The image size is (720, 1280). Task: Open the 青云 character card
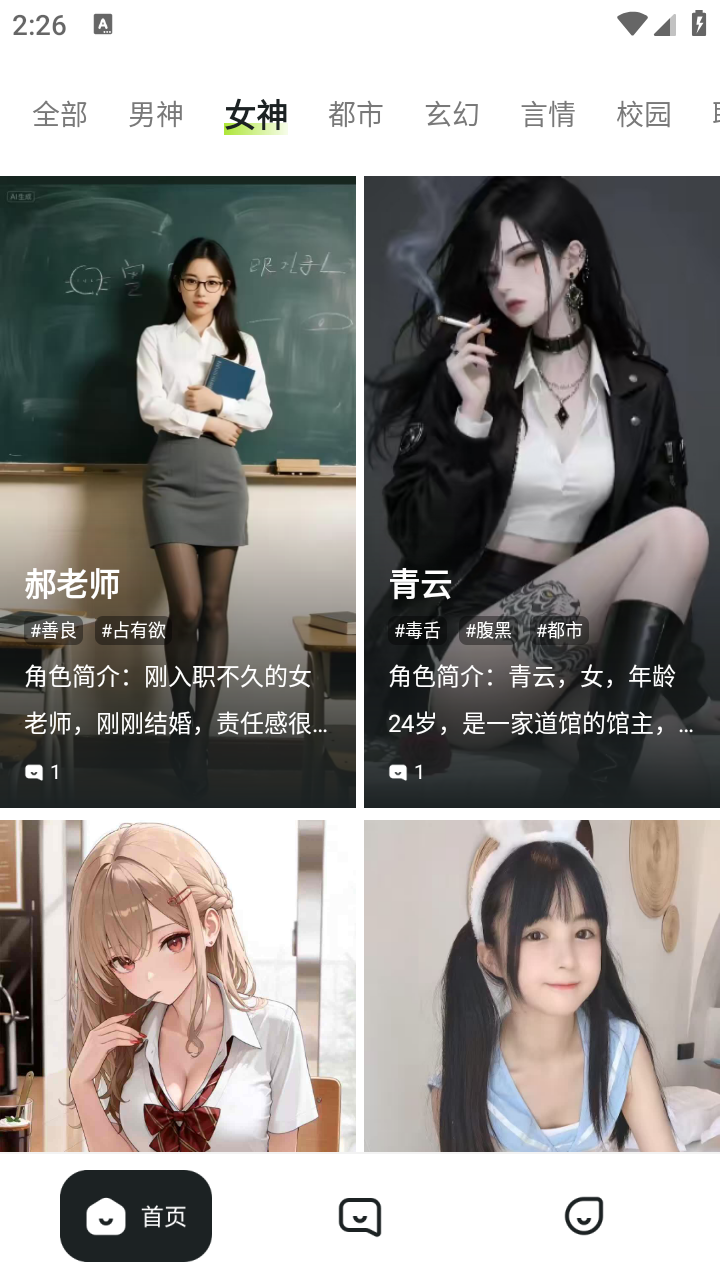coord(542,490)
